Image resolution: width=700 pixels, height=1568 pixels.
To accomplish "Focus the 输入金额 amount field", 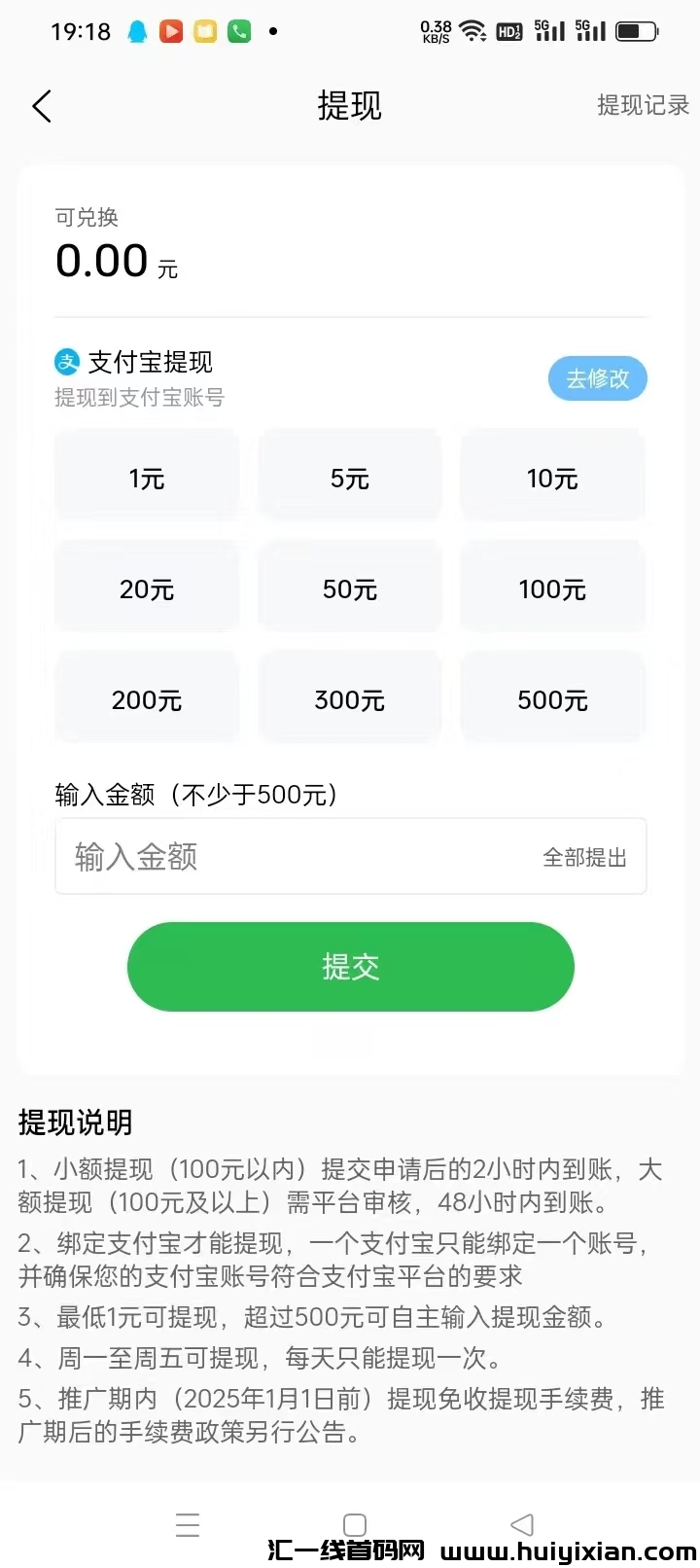I will 292,857.
